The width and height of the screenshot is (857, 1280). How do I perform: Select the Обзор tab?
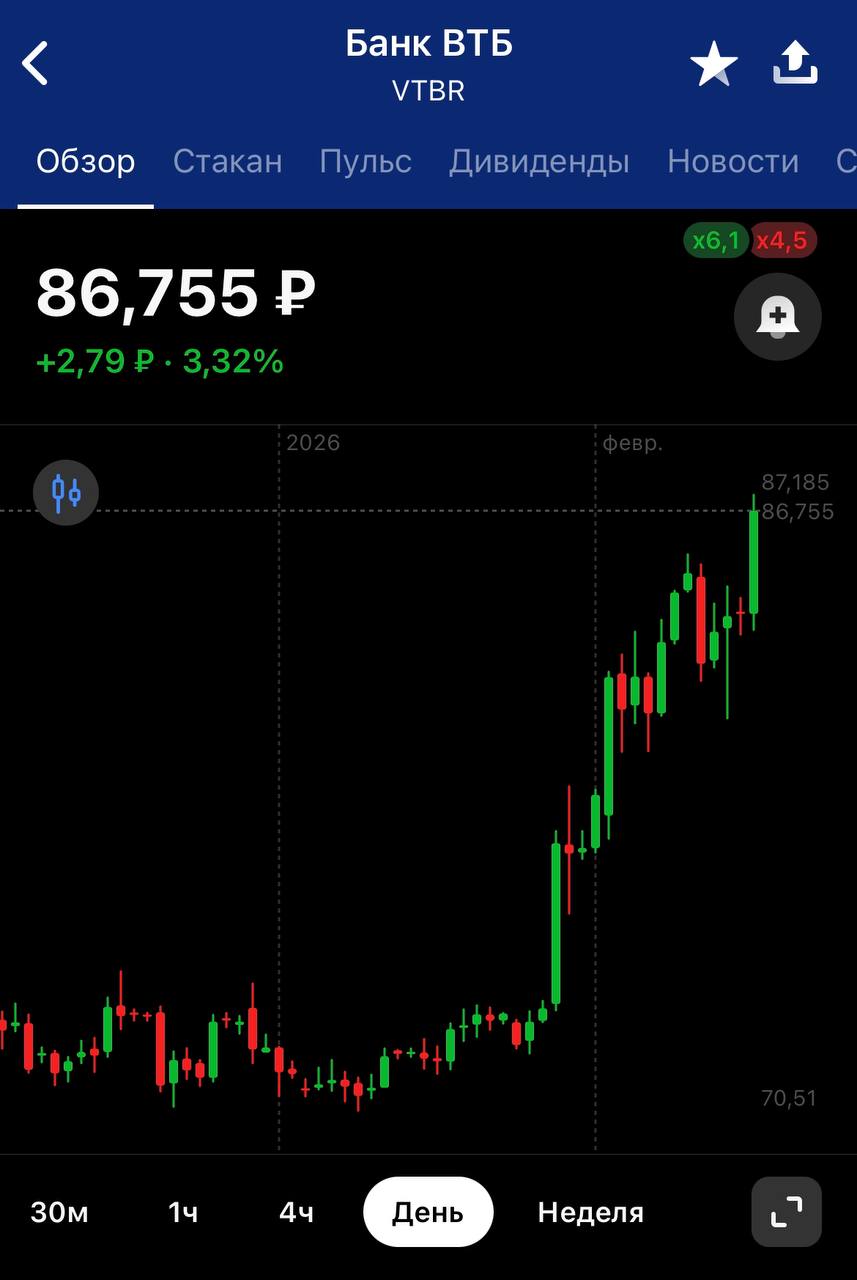(86, 161)
